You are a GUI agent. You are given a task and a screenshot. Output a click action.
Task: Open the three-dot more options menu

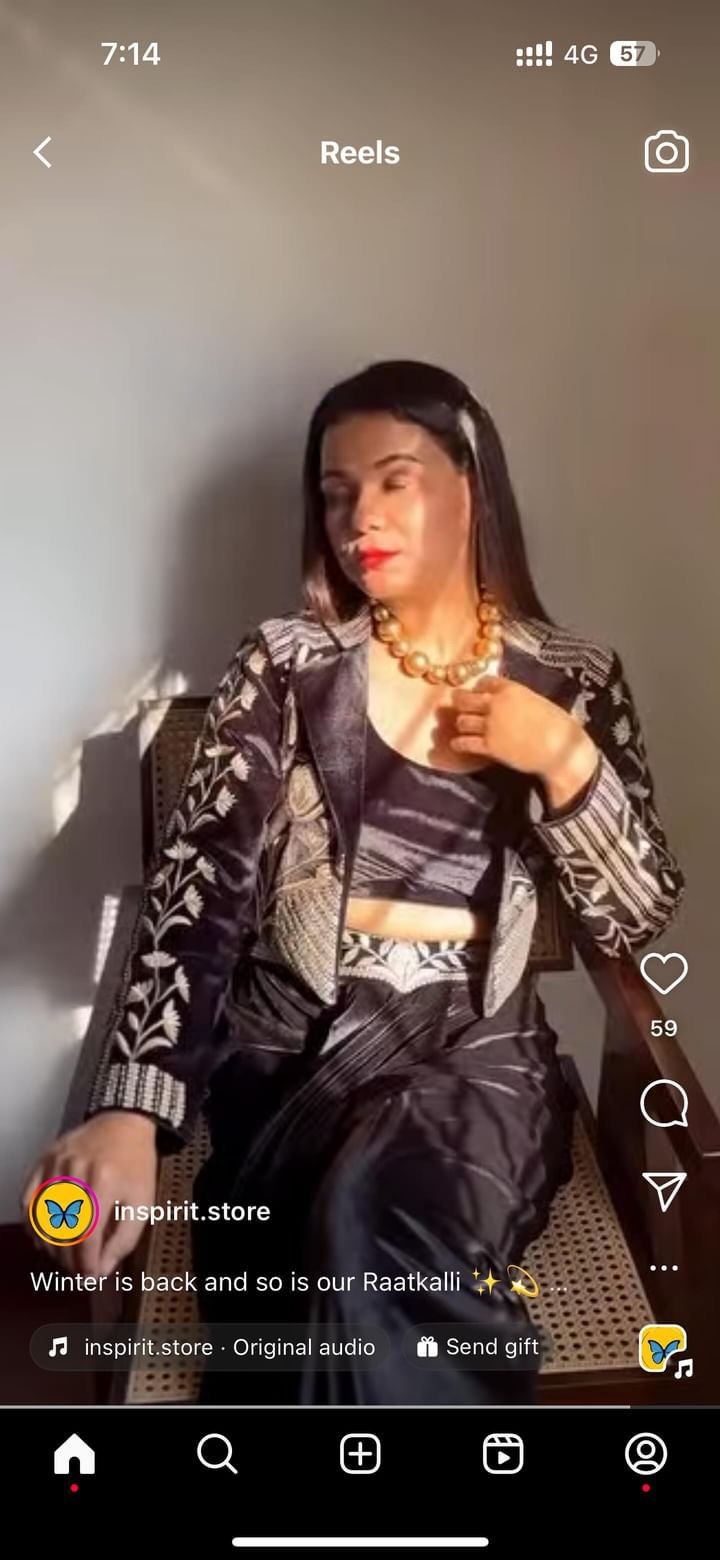click(x=664, y=1268)
